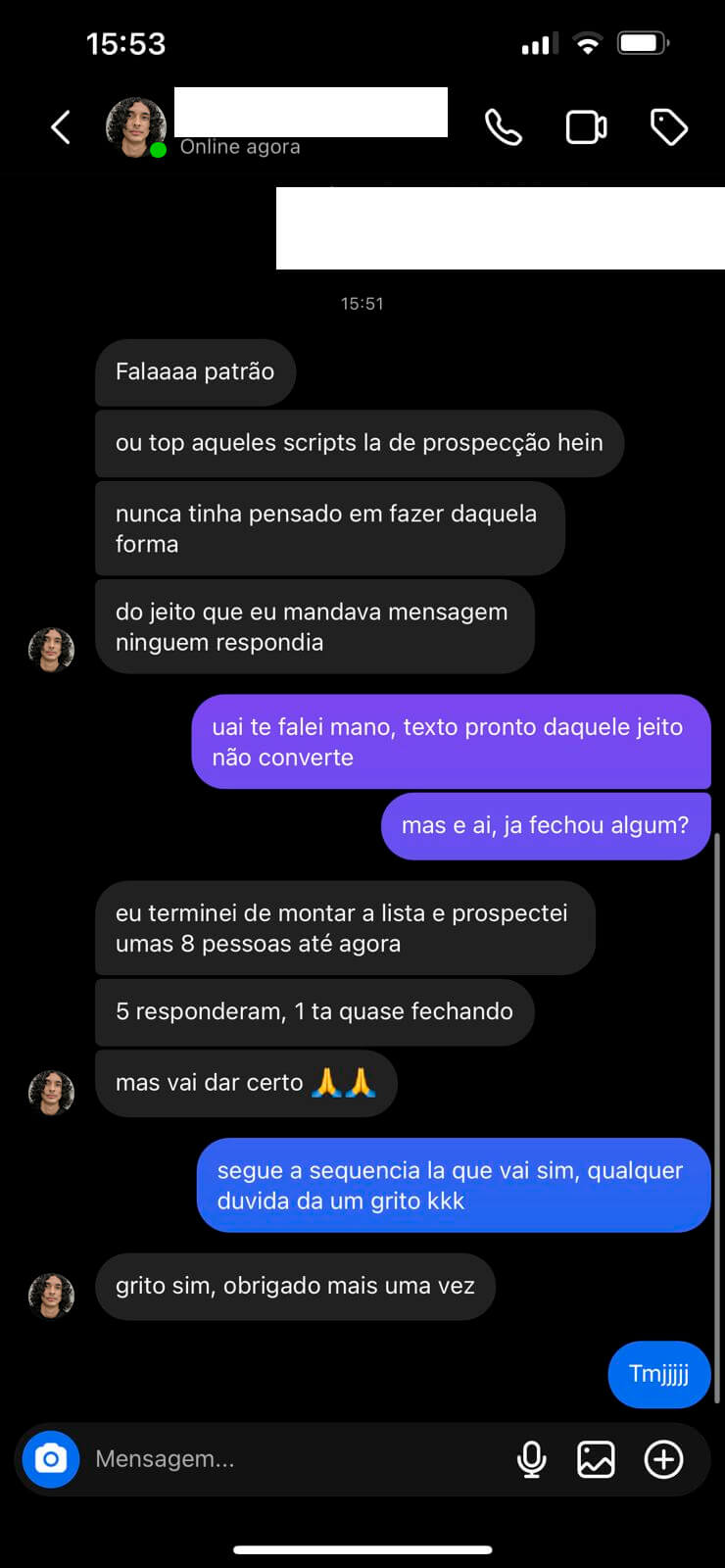
Task: Tap the Mensagem text field
Action: (294, 1459)
